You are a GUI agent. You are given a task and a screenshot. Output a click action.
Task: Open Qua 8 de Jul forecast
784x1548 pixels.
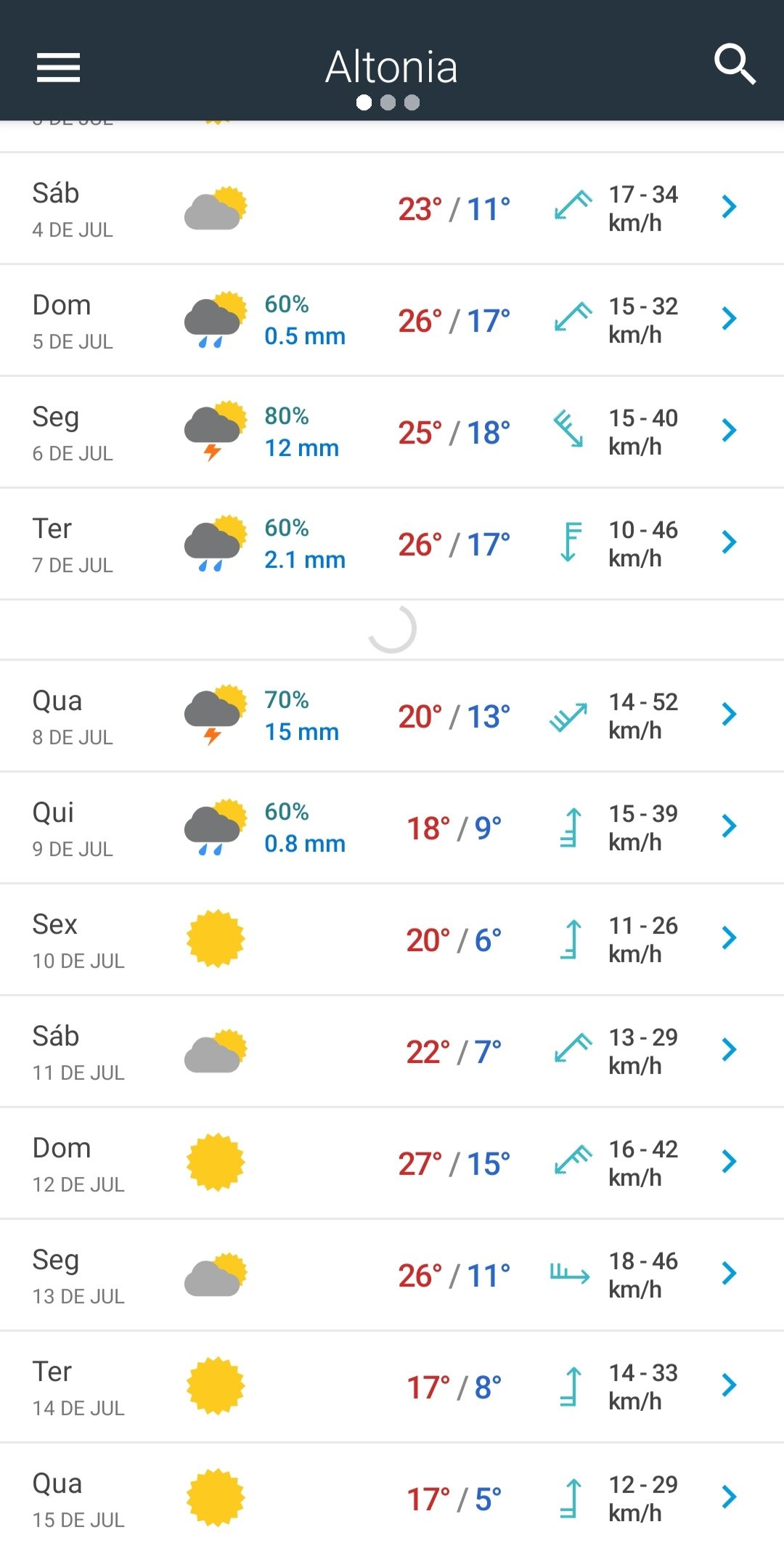point(392,716)
